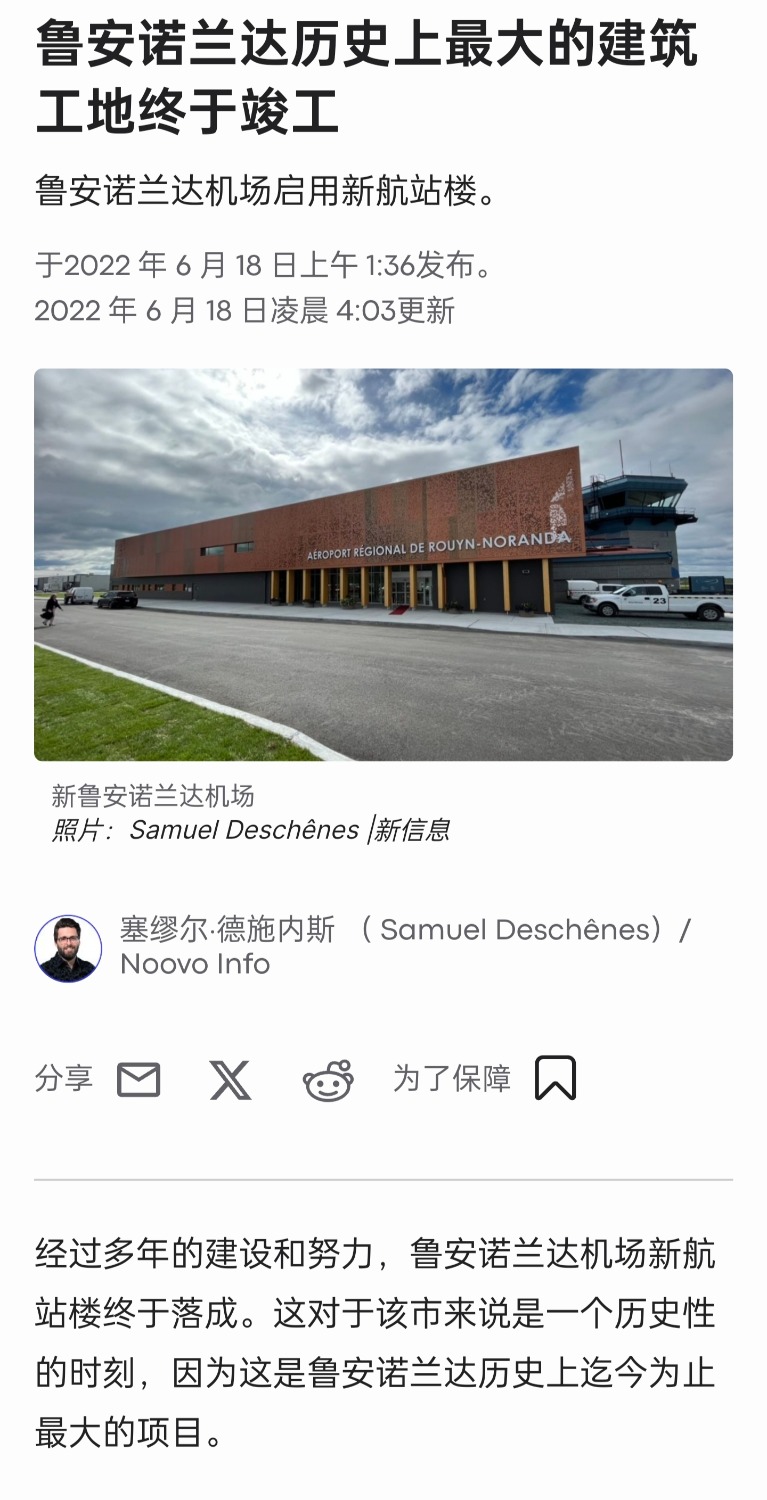Image resolution: width=767 pixels, height=1500 pixels.
Task: Share the article on X
Action: pyautogui.click(x=230, y=1080)
